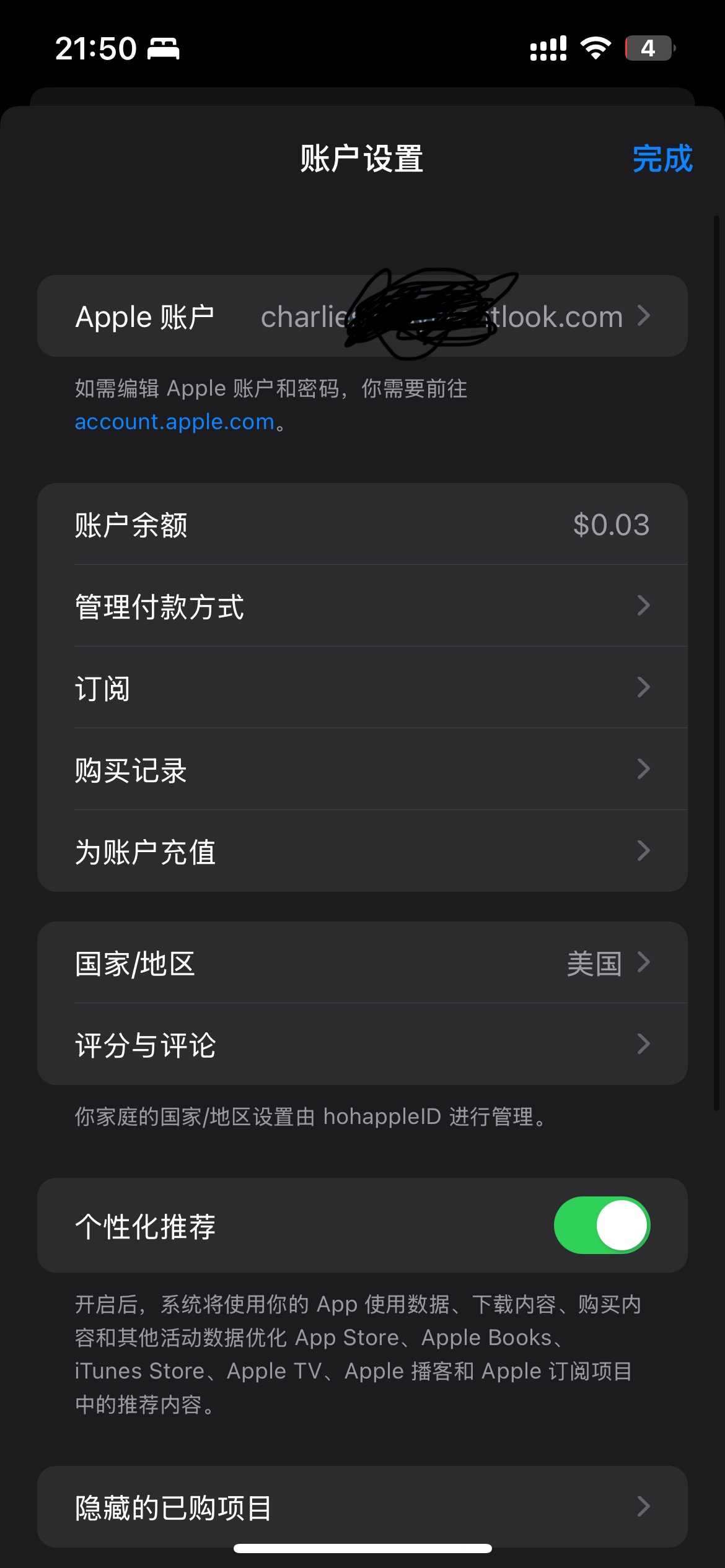Viewport: 725px width, 1568px height.
Task: Open 订阅 subscriptions
Action: point(362,687)
